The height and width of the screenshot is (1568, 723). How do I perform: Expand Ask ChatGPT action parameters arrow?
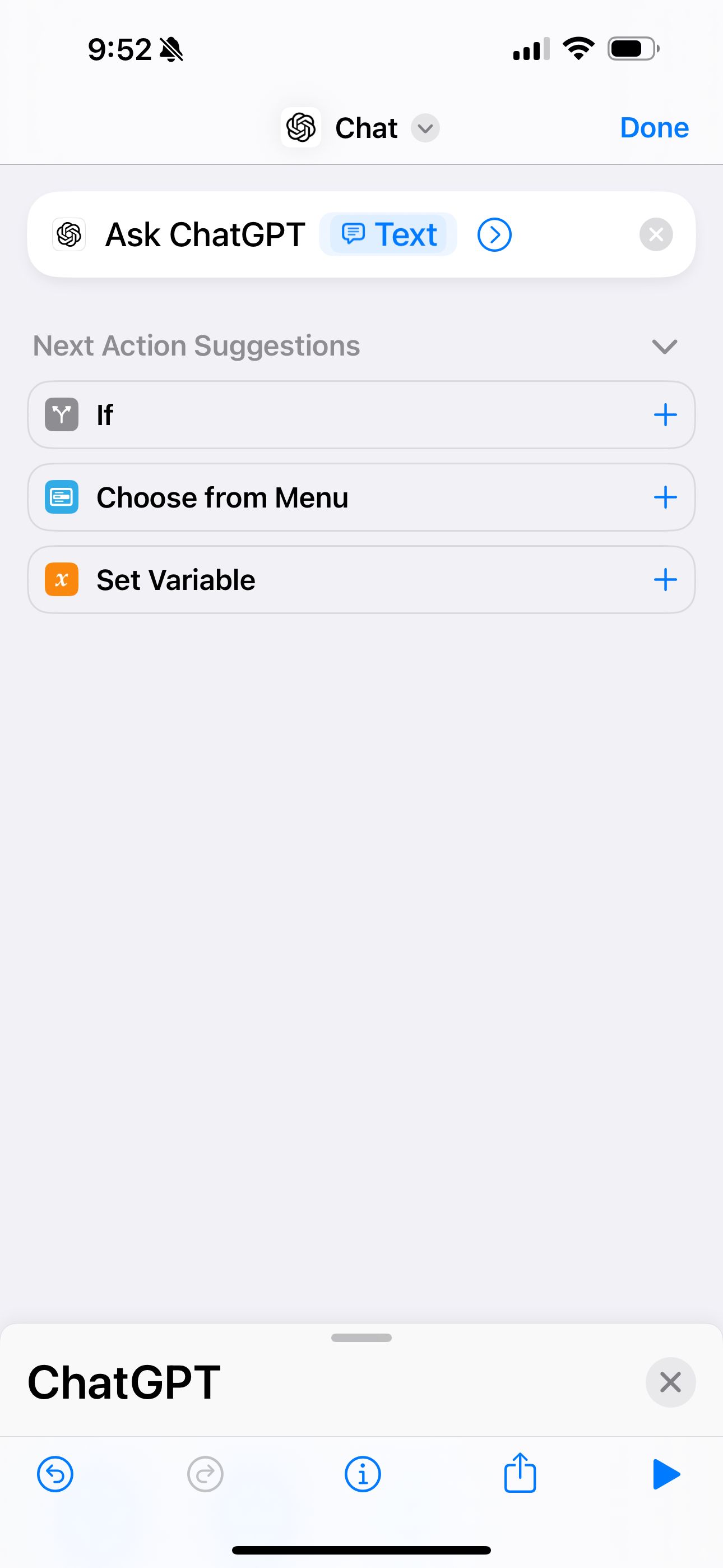coord(494,234)
